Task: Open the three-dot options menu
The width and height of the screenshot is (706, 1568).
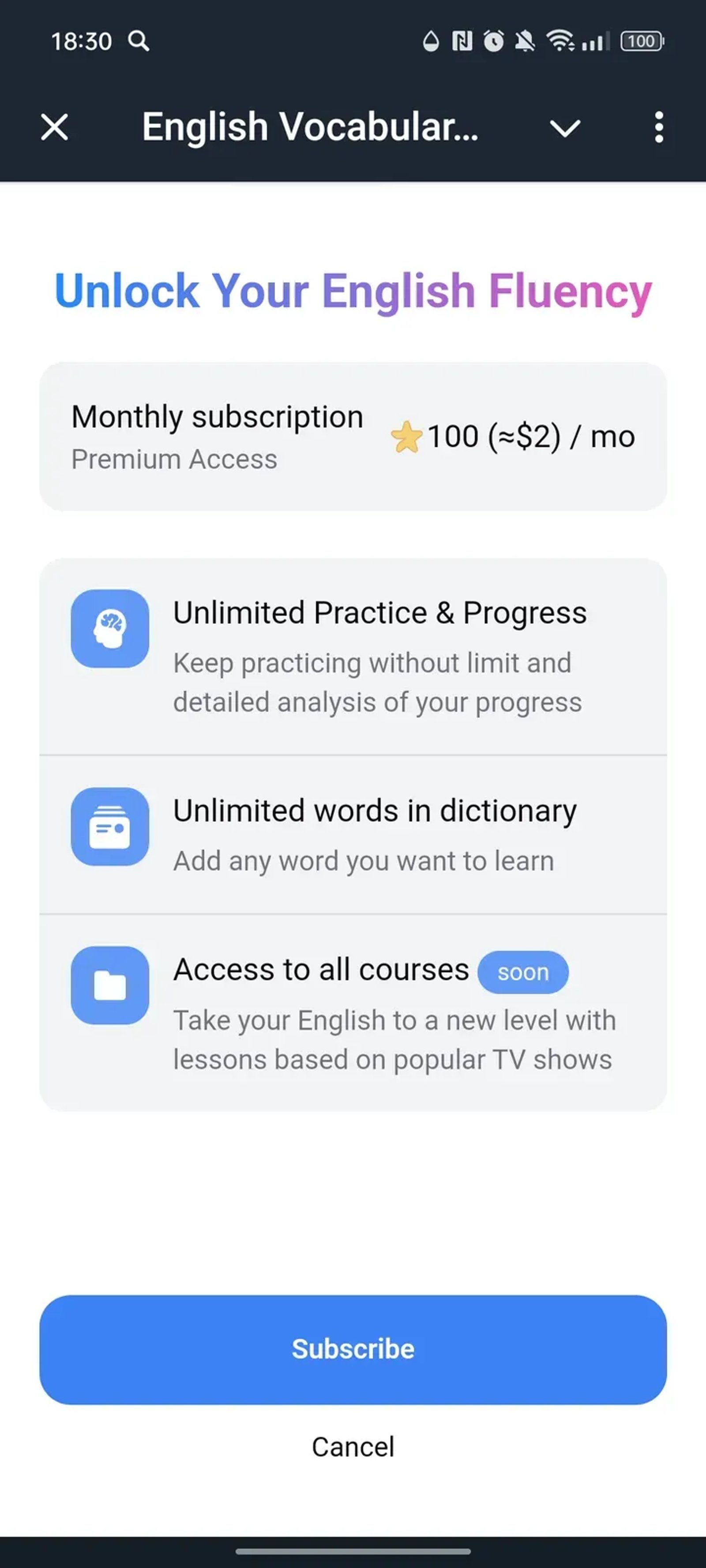Action: pyautogui.click(x=660, y=127)
